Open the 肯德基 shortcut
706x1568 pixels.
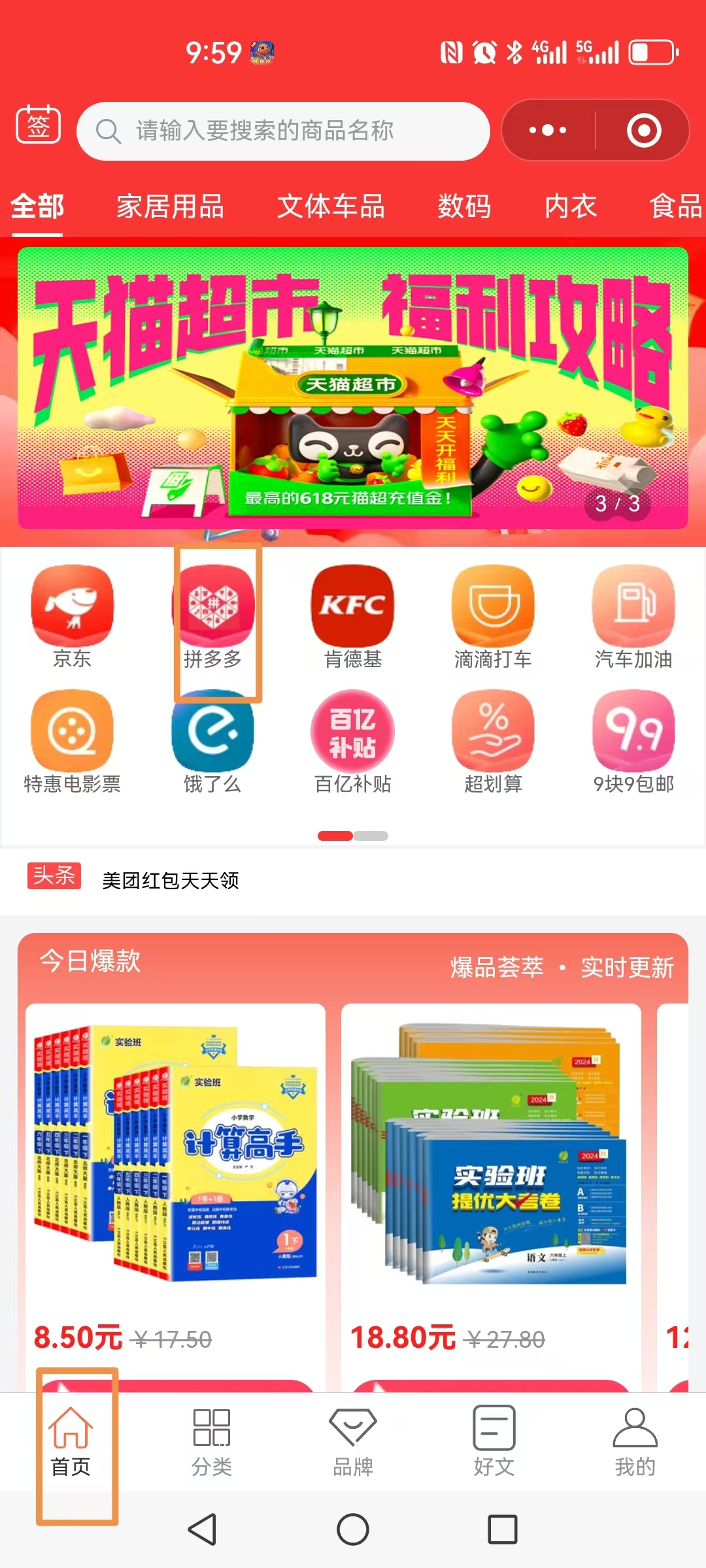[x=353, y=616]
